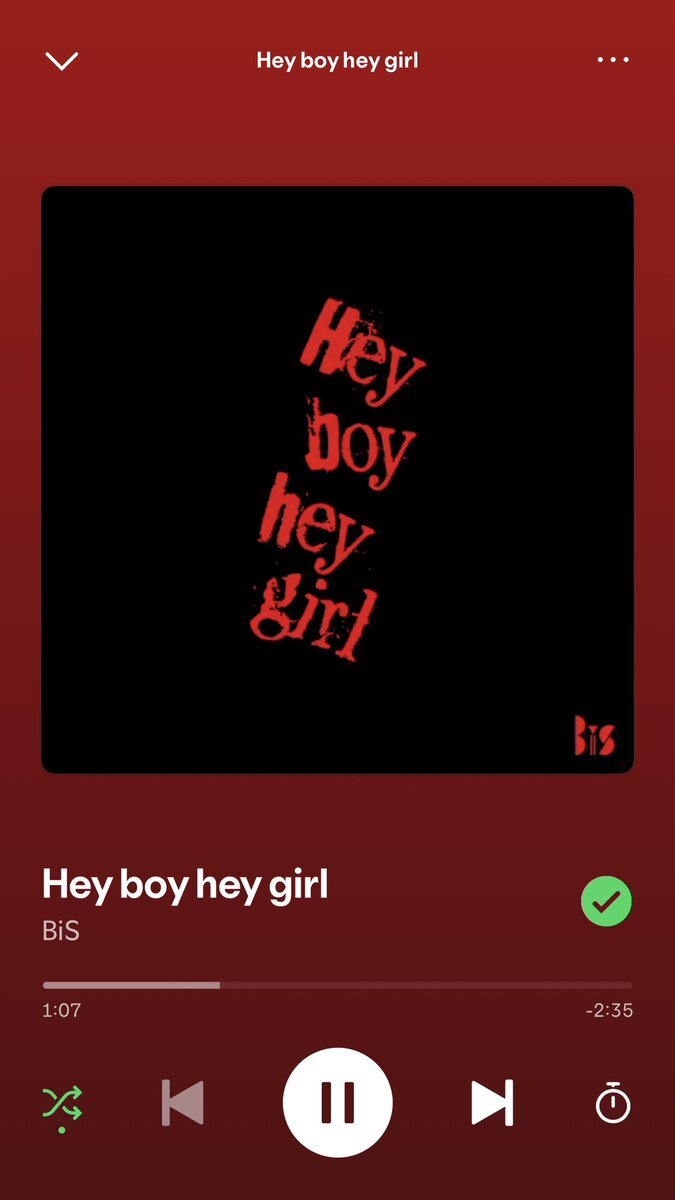Tap the playback progress bar
This screenshot has width=675, height=1200.
[x=337, y=985]
